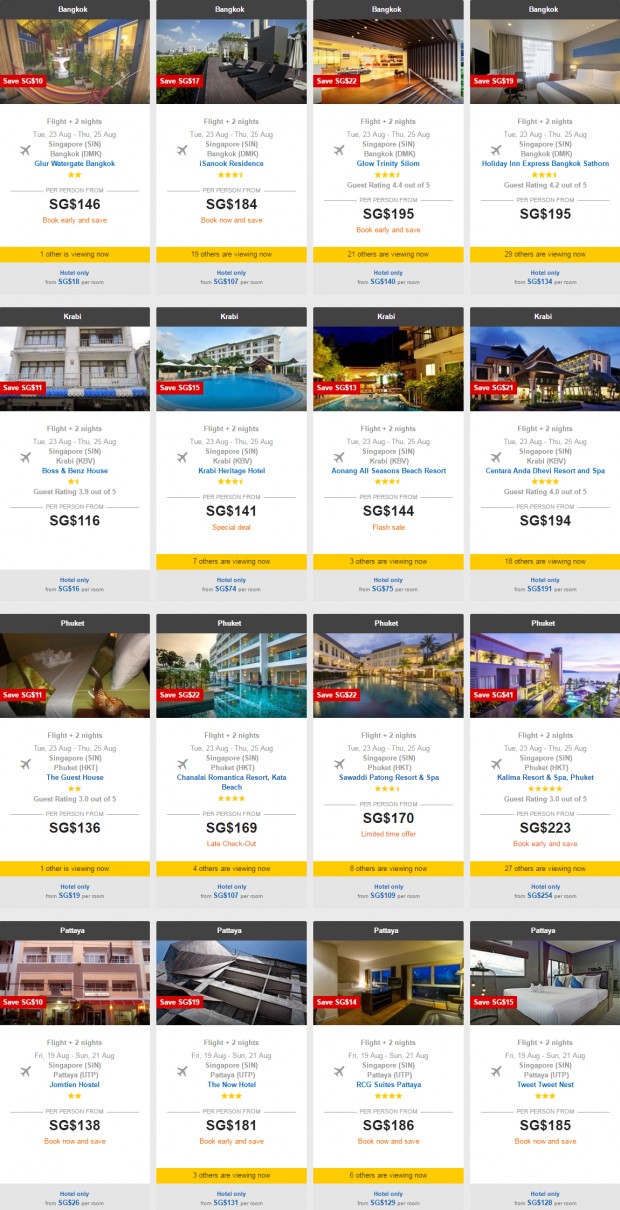Screen dimensions: 620x1210
Task: View Krabi Heritage Hotel special deal
Action: pyautogui.click(x=231, y=470)
